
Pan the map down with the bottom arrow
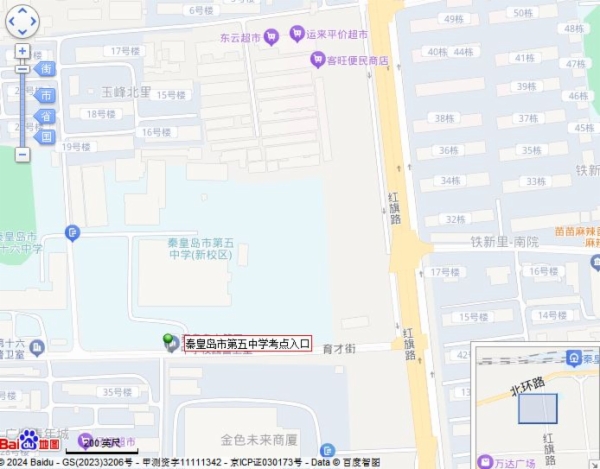22,32
